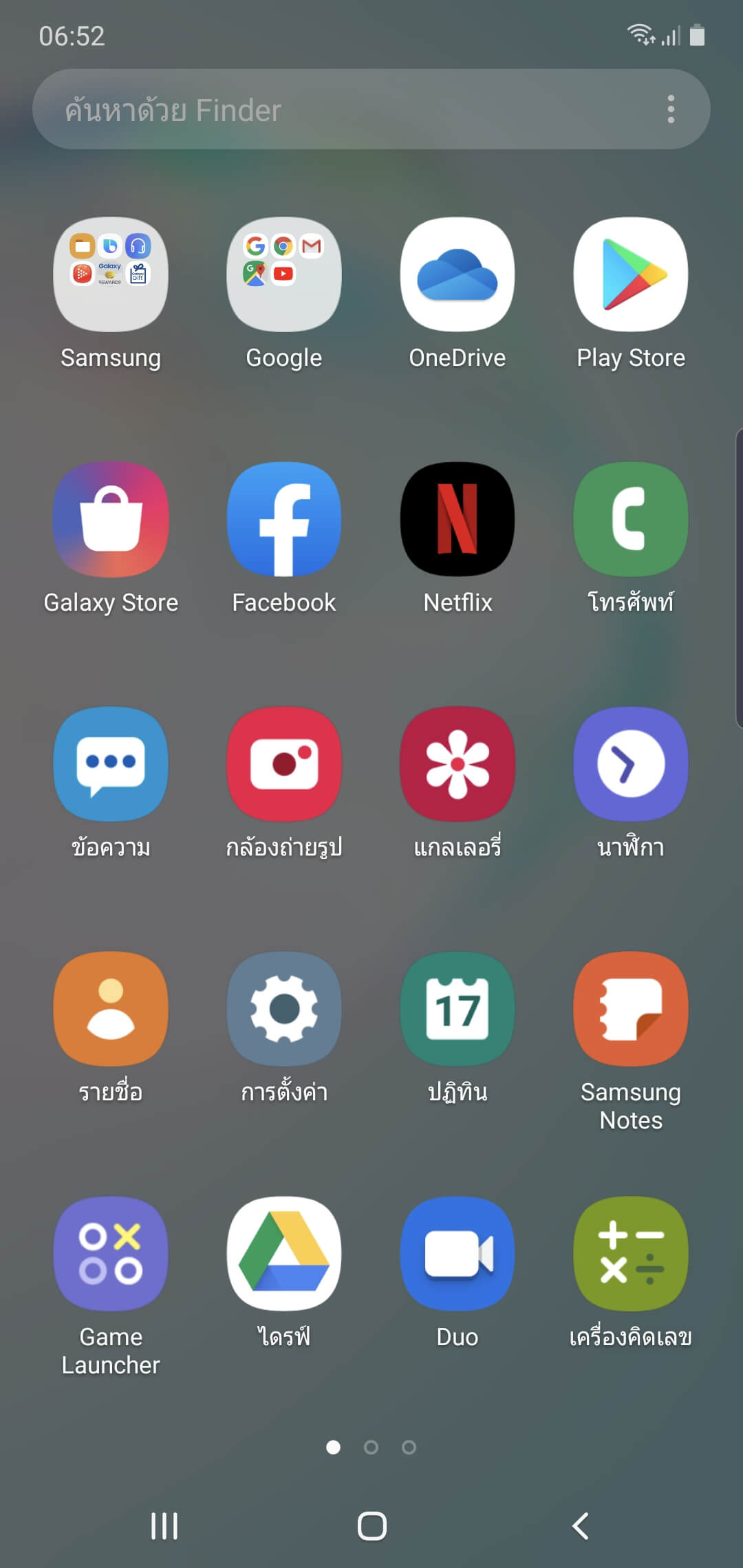Open OneDrive
This screenshot has width=743, height=1568.
457,274
